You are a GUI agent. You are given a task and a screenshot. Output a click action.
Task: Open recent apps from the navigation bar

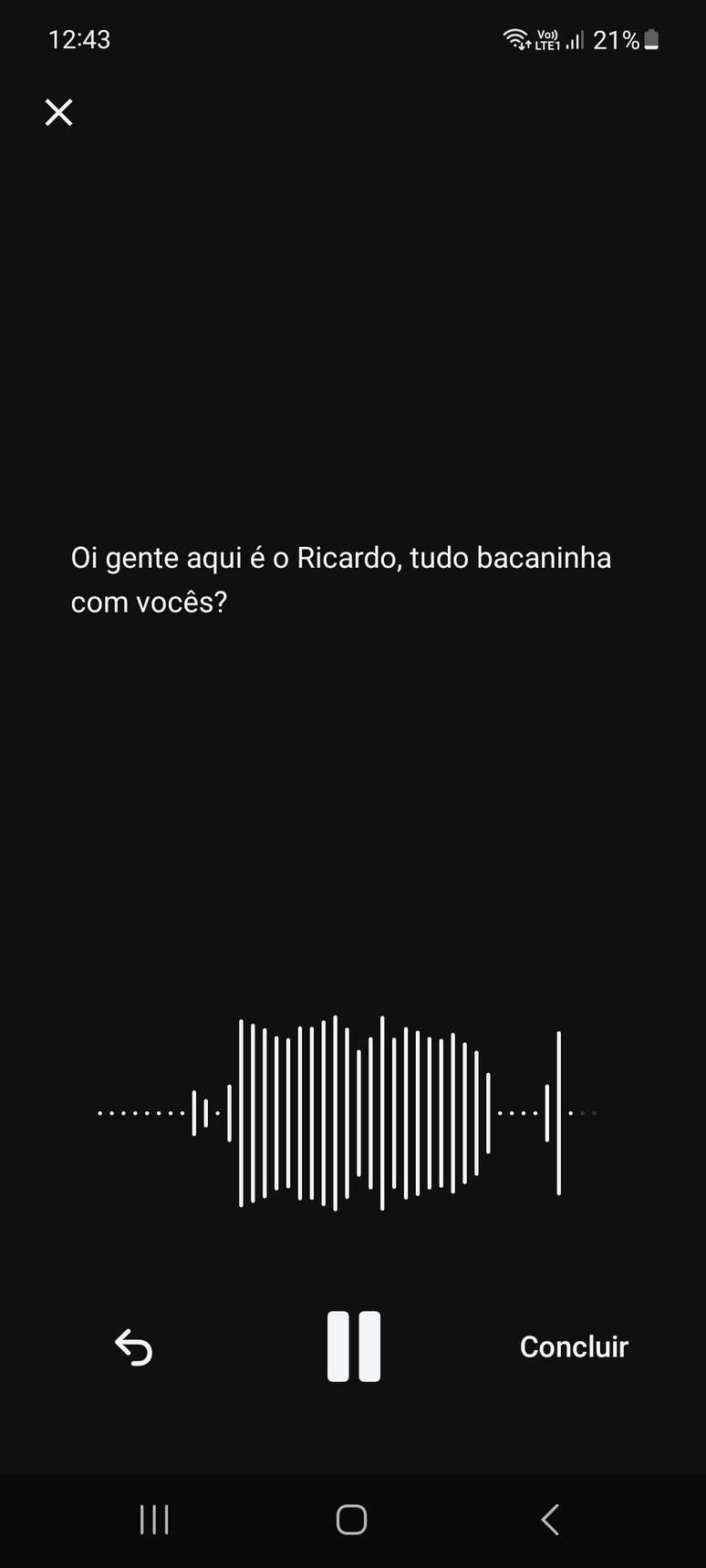click(153, 1519)
